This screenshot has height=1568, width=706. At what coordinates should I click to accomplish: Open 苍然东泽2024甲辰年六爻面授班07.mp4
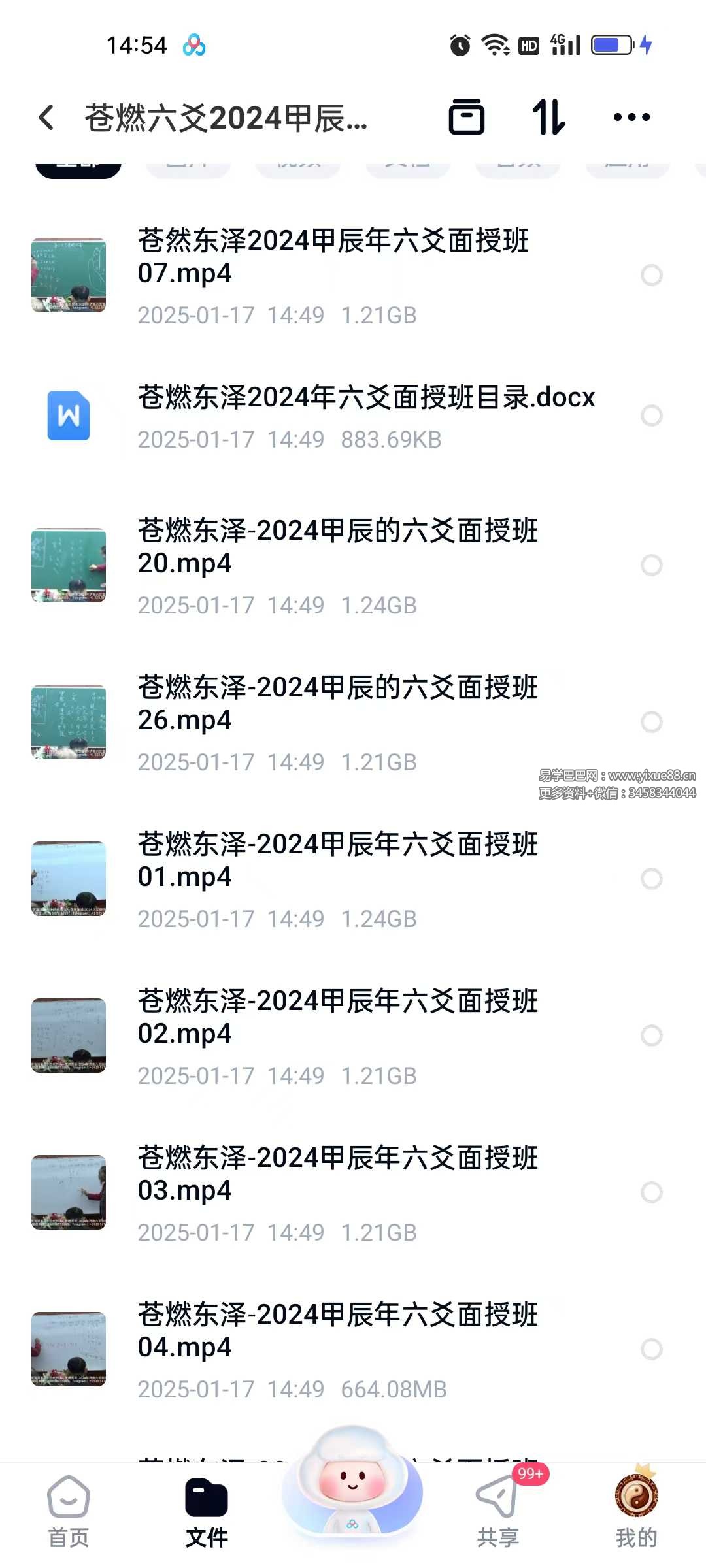(x=333, y=257)
